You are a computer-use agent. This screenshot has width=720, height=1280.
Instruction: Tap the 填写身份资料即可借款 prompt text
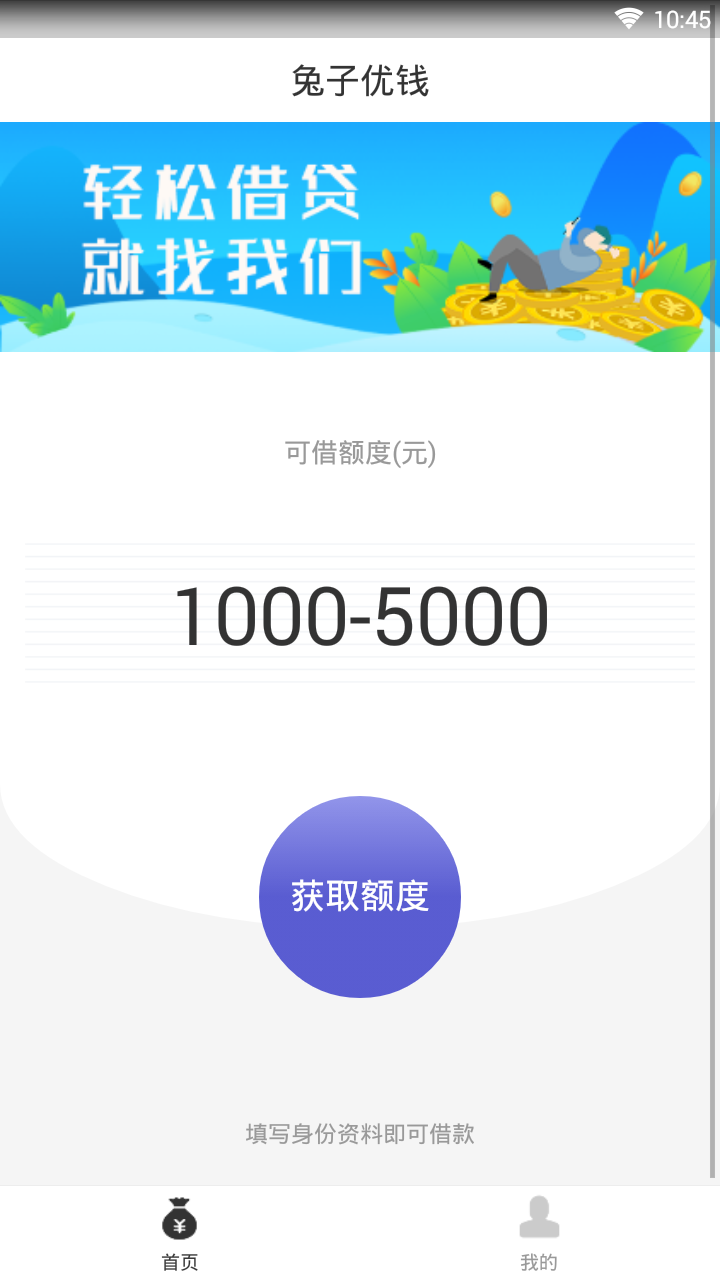[x=360, y=1134]
